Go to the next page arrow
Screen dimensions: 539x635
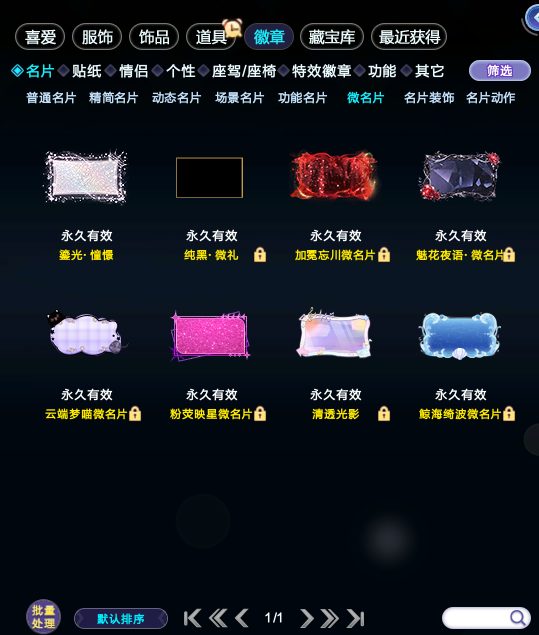[x=307, y=618]
